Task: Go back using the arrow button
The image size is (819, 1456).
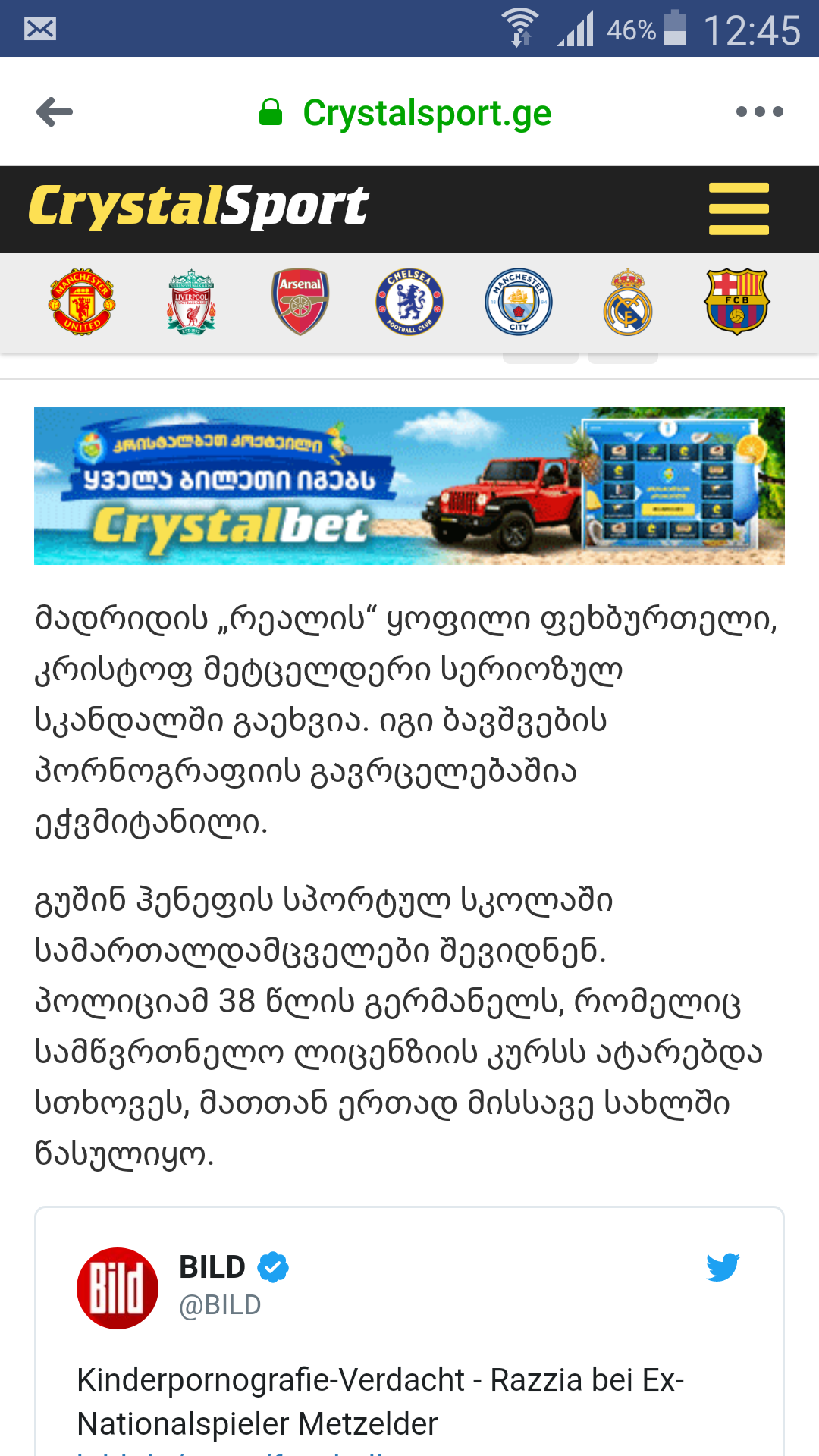Action: coord(53,111)
